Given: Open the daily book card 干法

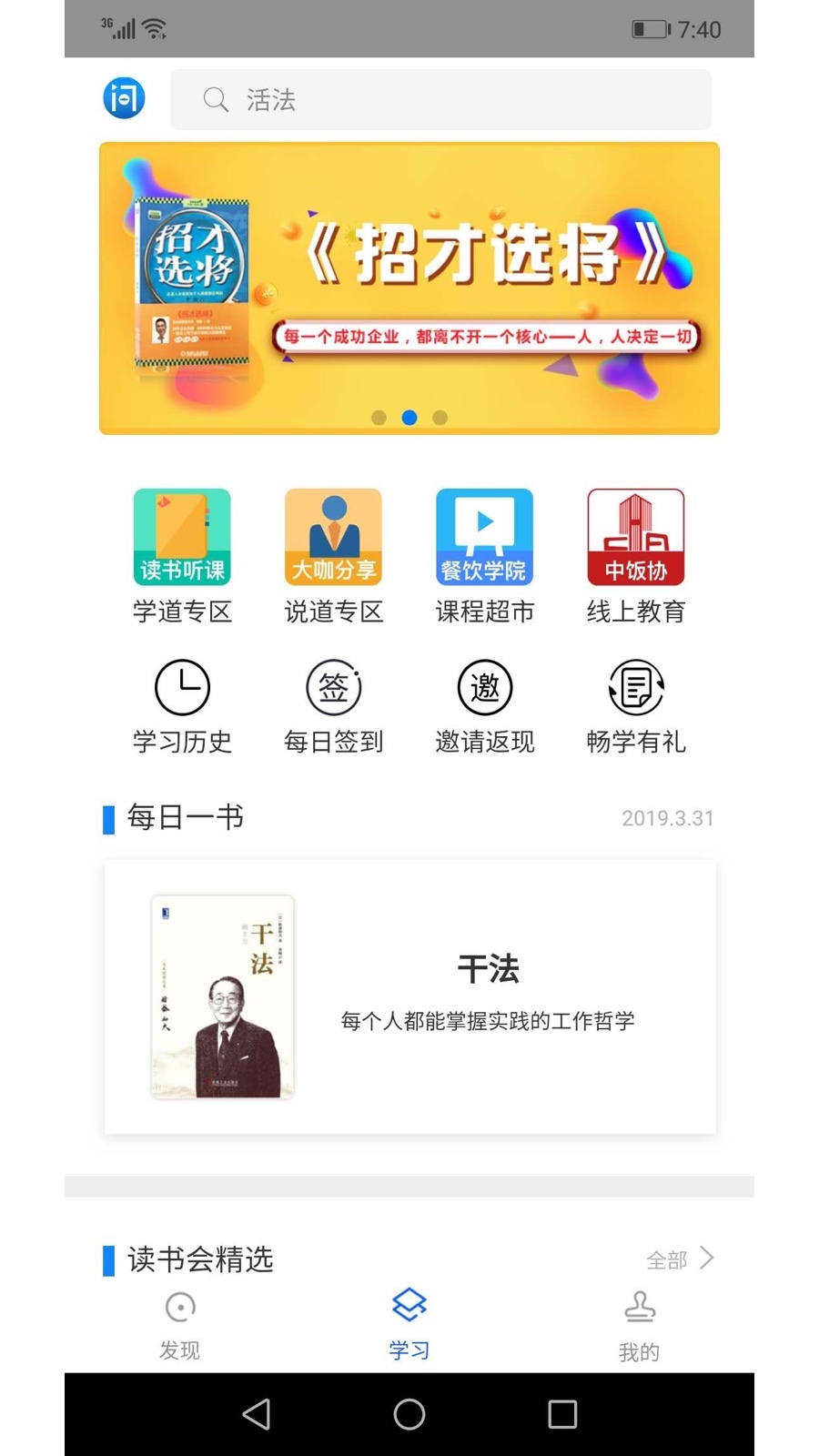Looking at the screenshot, I should [409, 996].
